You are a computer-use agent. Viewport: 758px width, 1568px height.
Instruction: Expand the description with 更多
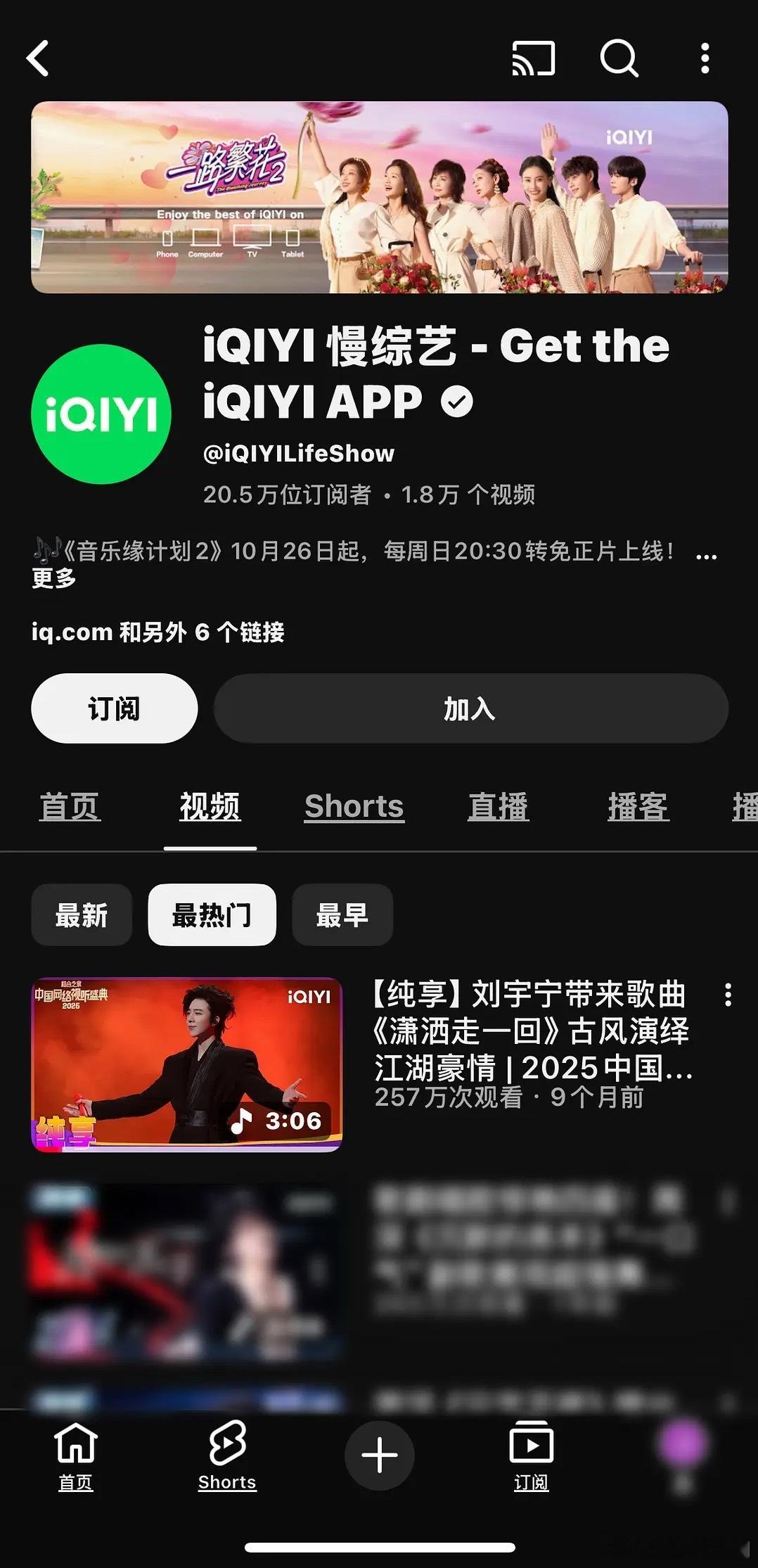click(54, 580)
